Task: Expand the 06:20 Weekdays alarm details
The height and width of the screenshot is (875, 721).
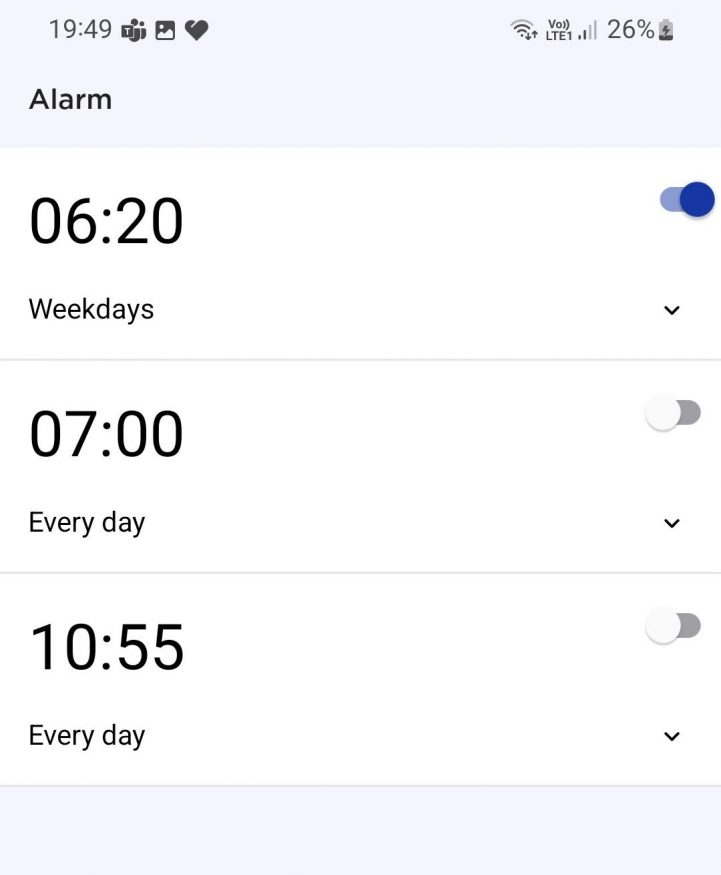Action: coord(672,310)
